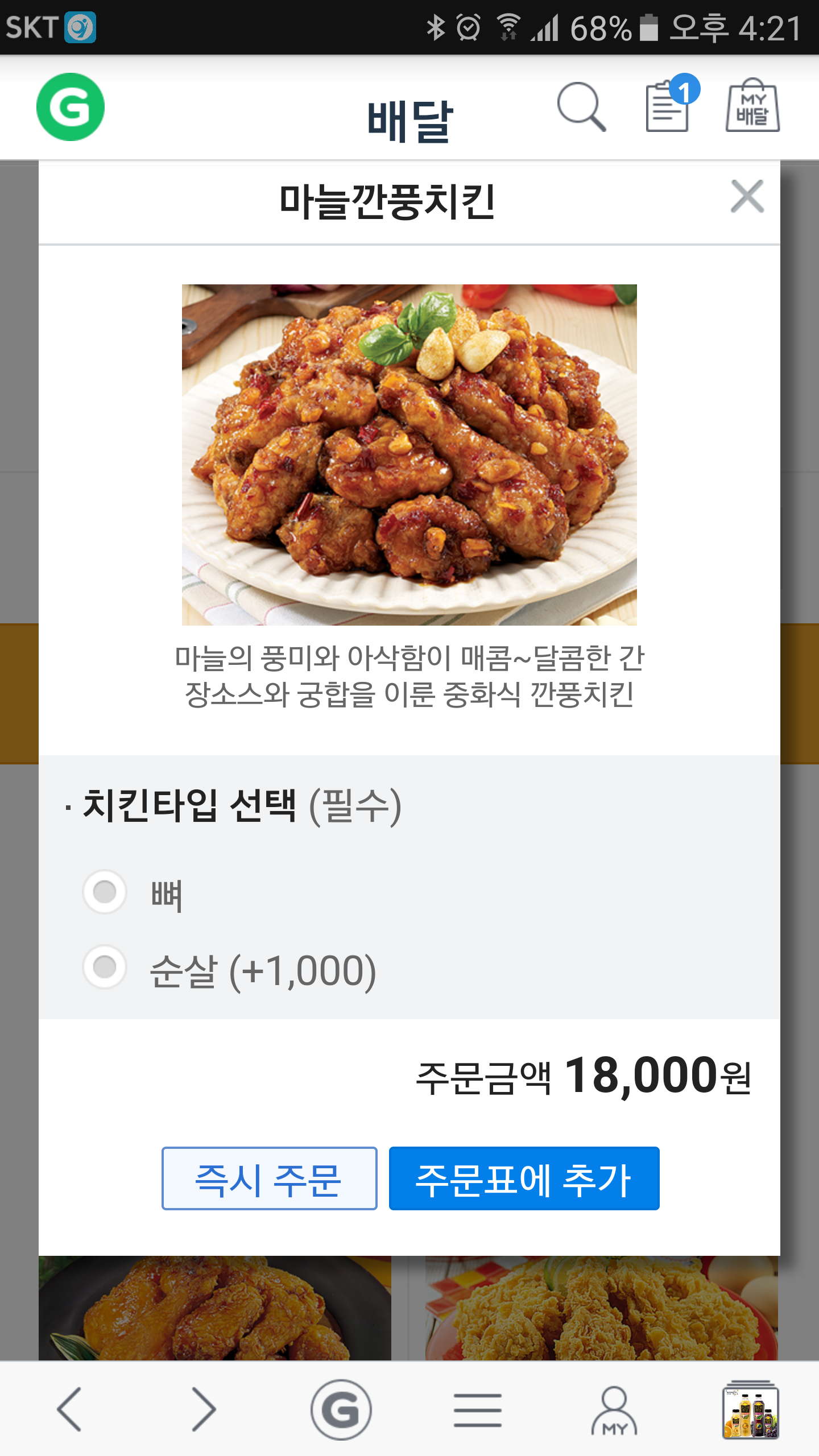
Task: Tap 즉시 주문 to order now
Action: (269, 1178)
